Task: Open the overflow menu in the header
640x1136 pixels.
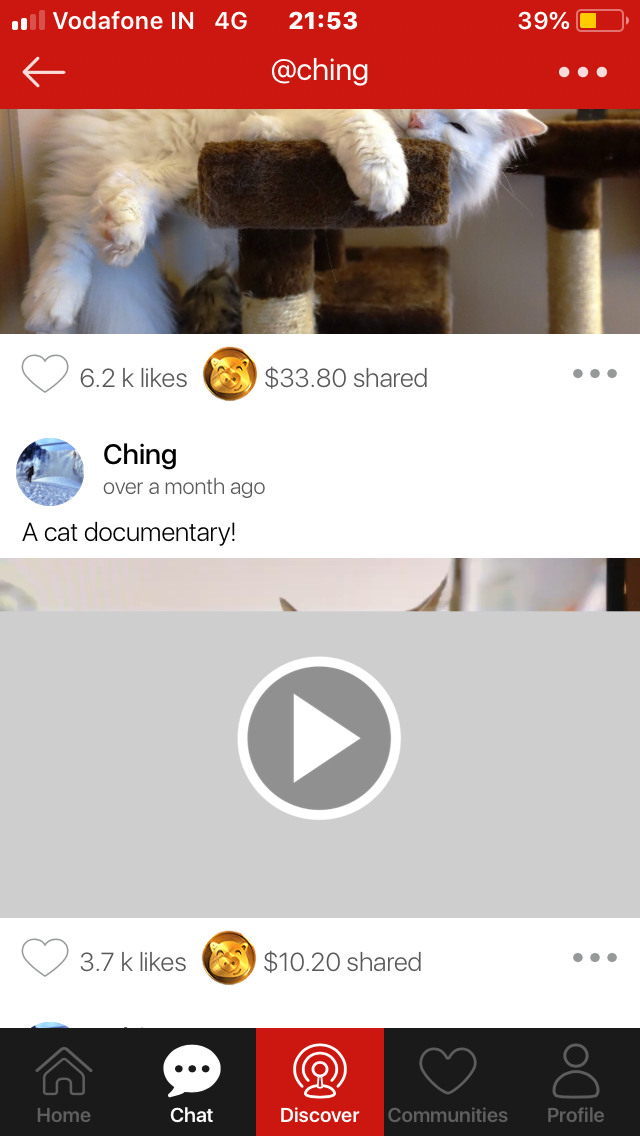Action: click(x=583, y=72)
